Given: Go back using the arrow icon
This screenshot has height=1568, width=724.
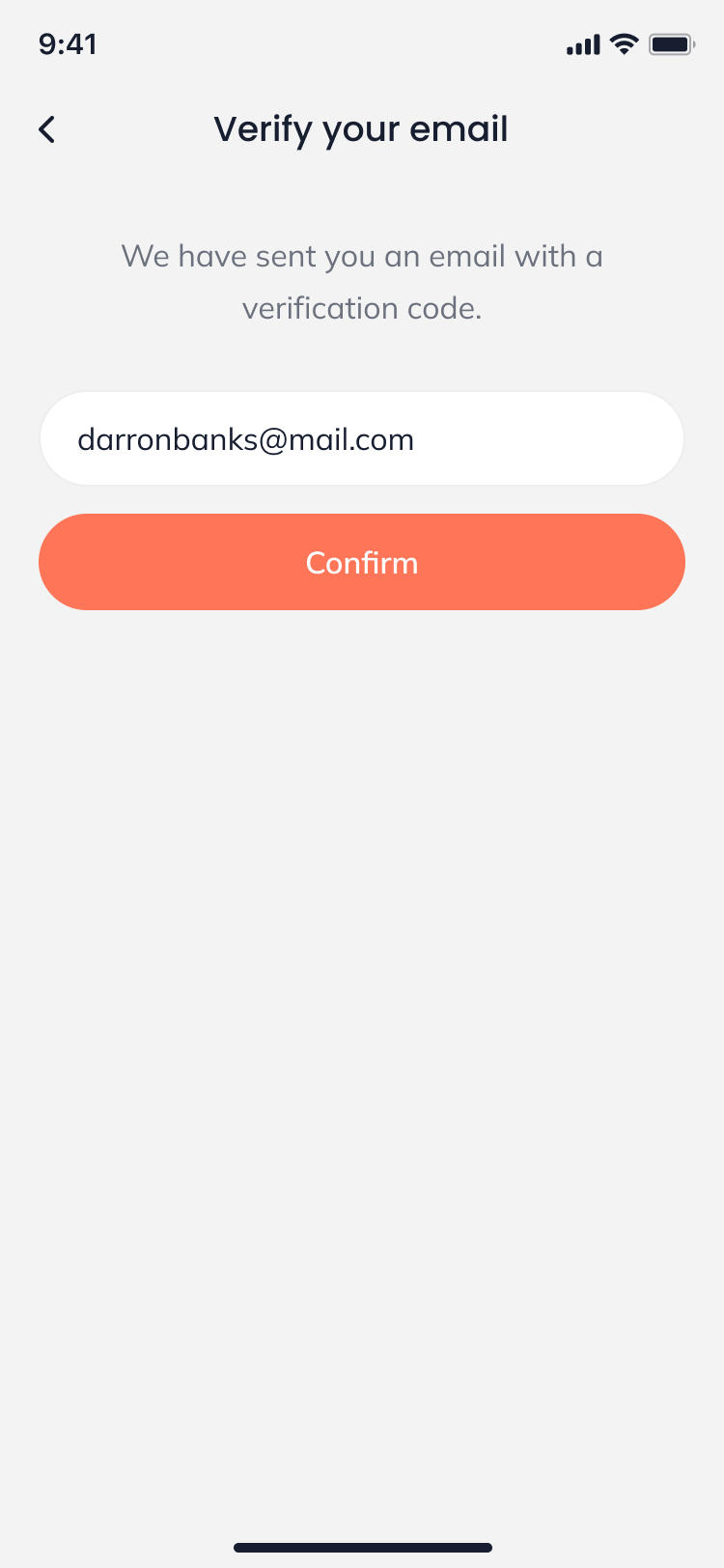Looking at the screenshot, I should click(47, 129).
